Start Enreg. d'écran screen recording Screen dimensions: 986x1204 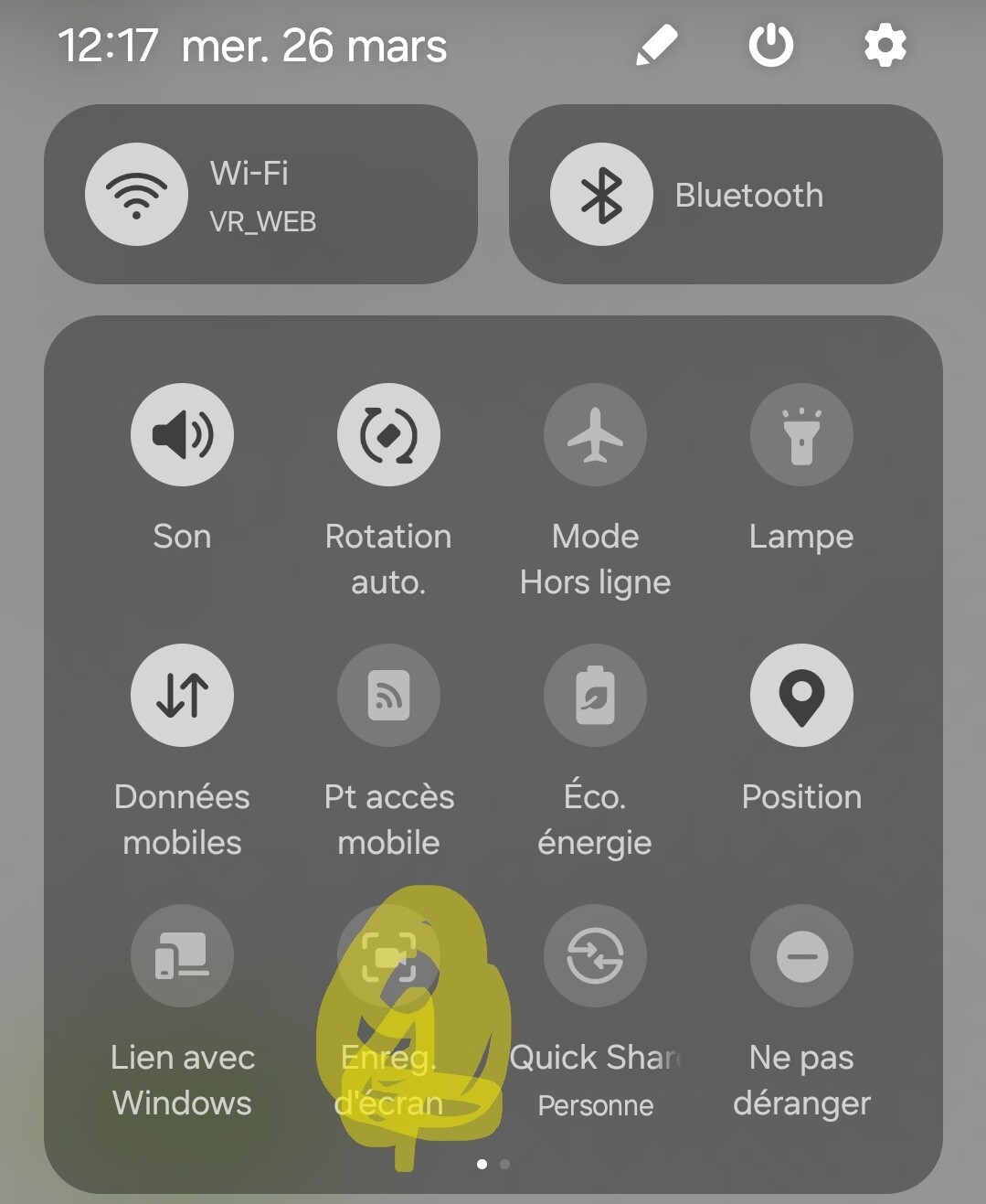(388, 956)
